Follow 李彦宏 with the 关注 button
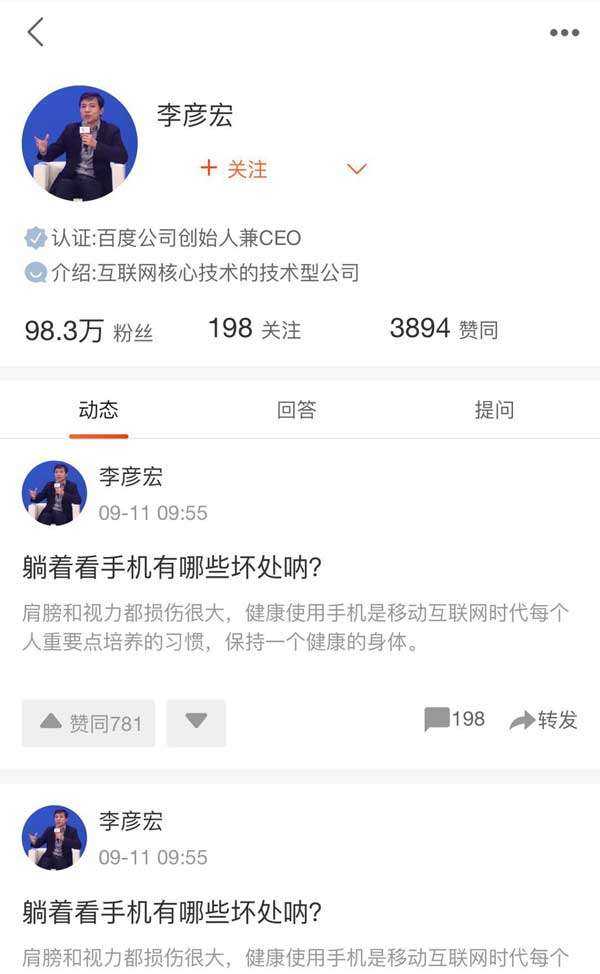The image size is (600, 974). pyautogui.click(x=234, y=169)
